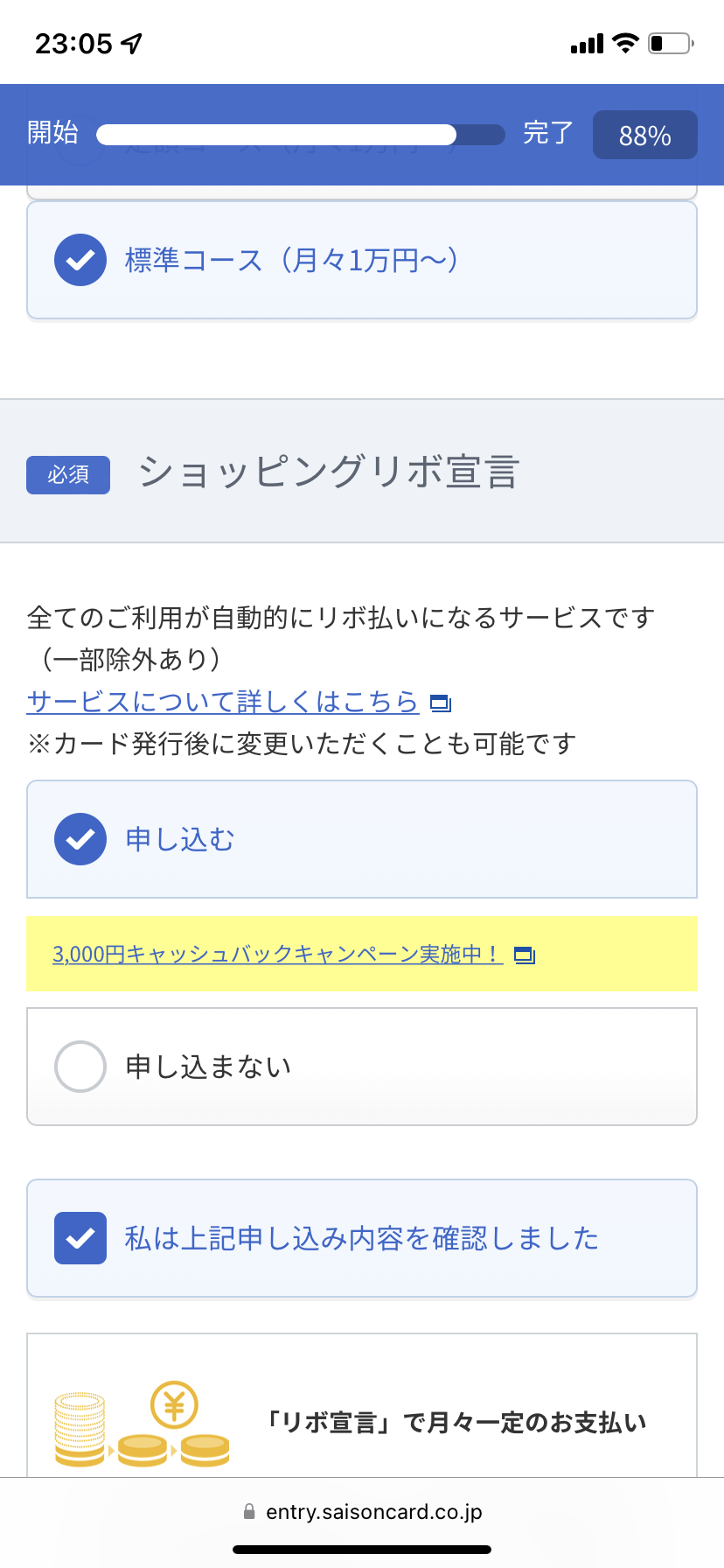724x1568 pixels.
Task: Tap the entry.saisoncard.co.jp address bar
Action: (362, 1511)
